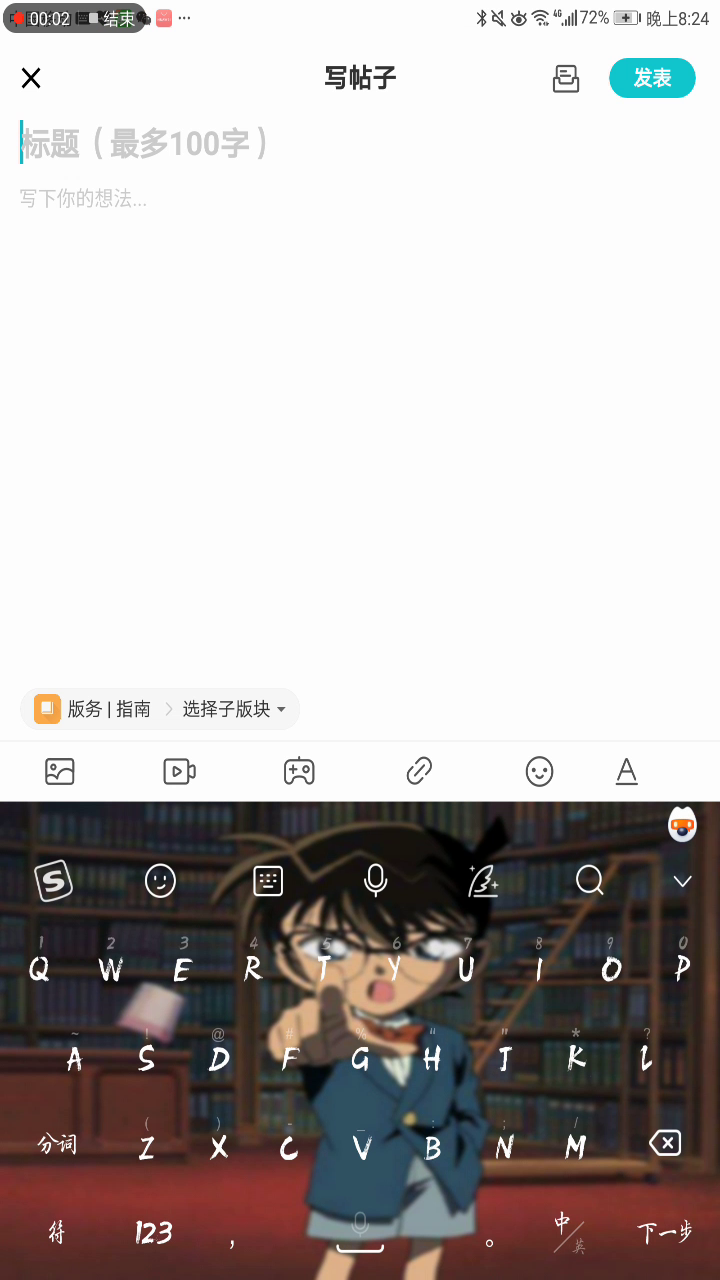Attach a link with the paperclip icon
Screen dimensions: 720x1280
tap(419, 771)
